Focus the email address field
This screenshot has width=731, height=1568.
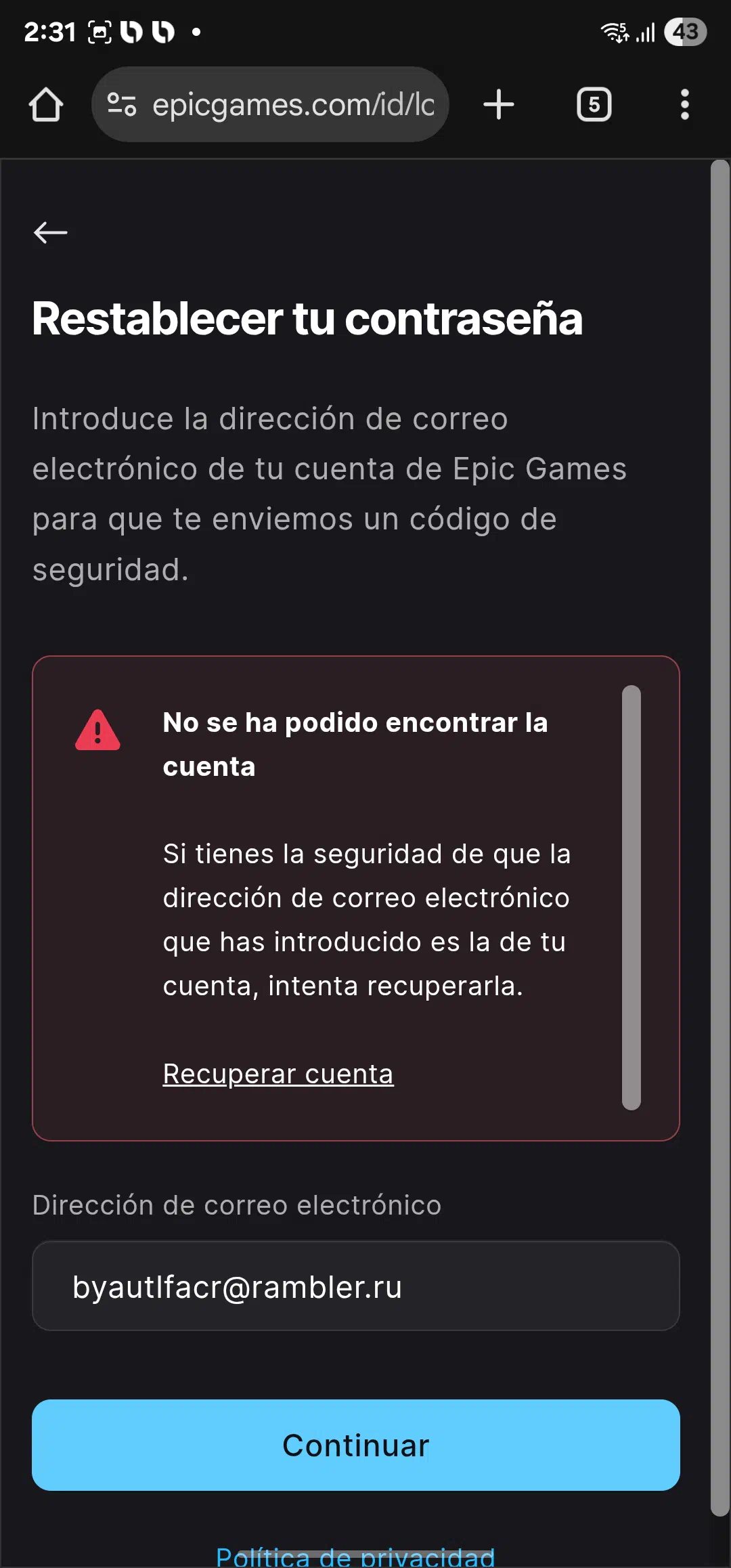(x=356, y=1286)
